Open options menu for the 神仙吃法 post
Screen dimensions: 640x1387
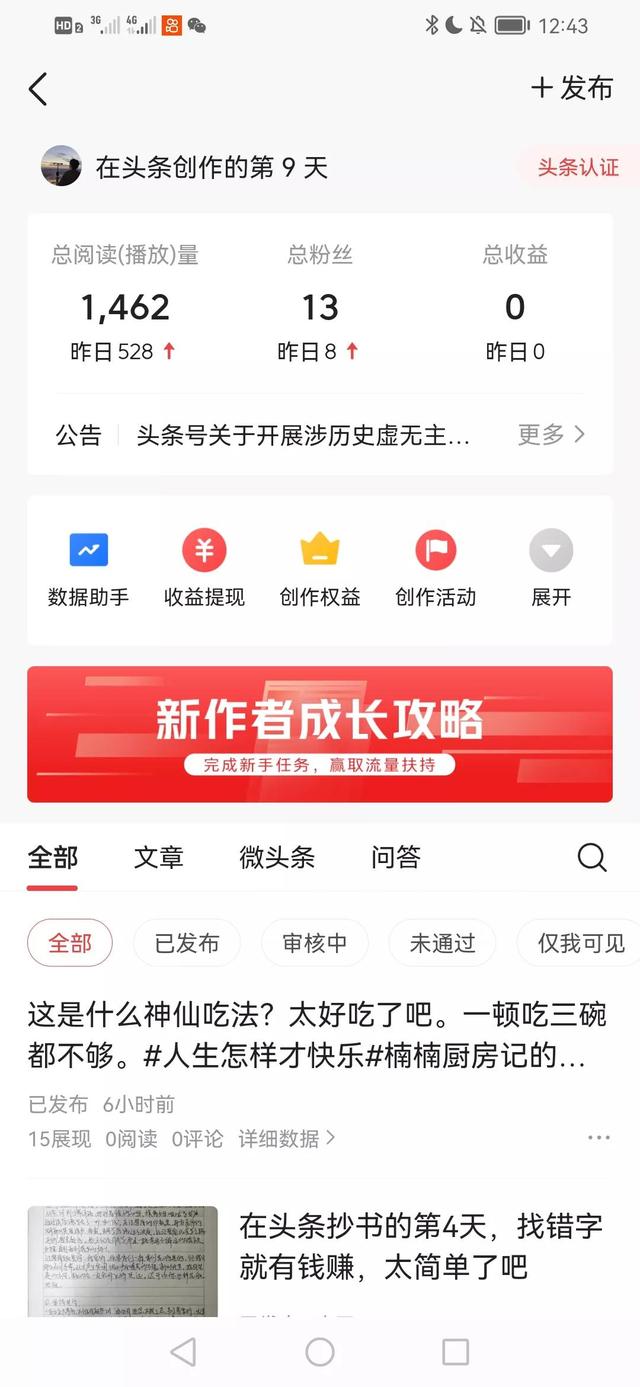(599, 1138)
